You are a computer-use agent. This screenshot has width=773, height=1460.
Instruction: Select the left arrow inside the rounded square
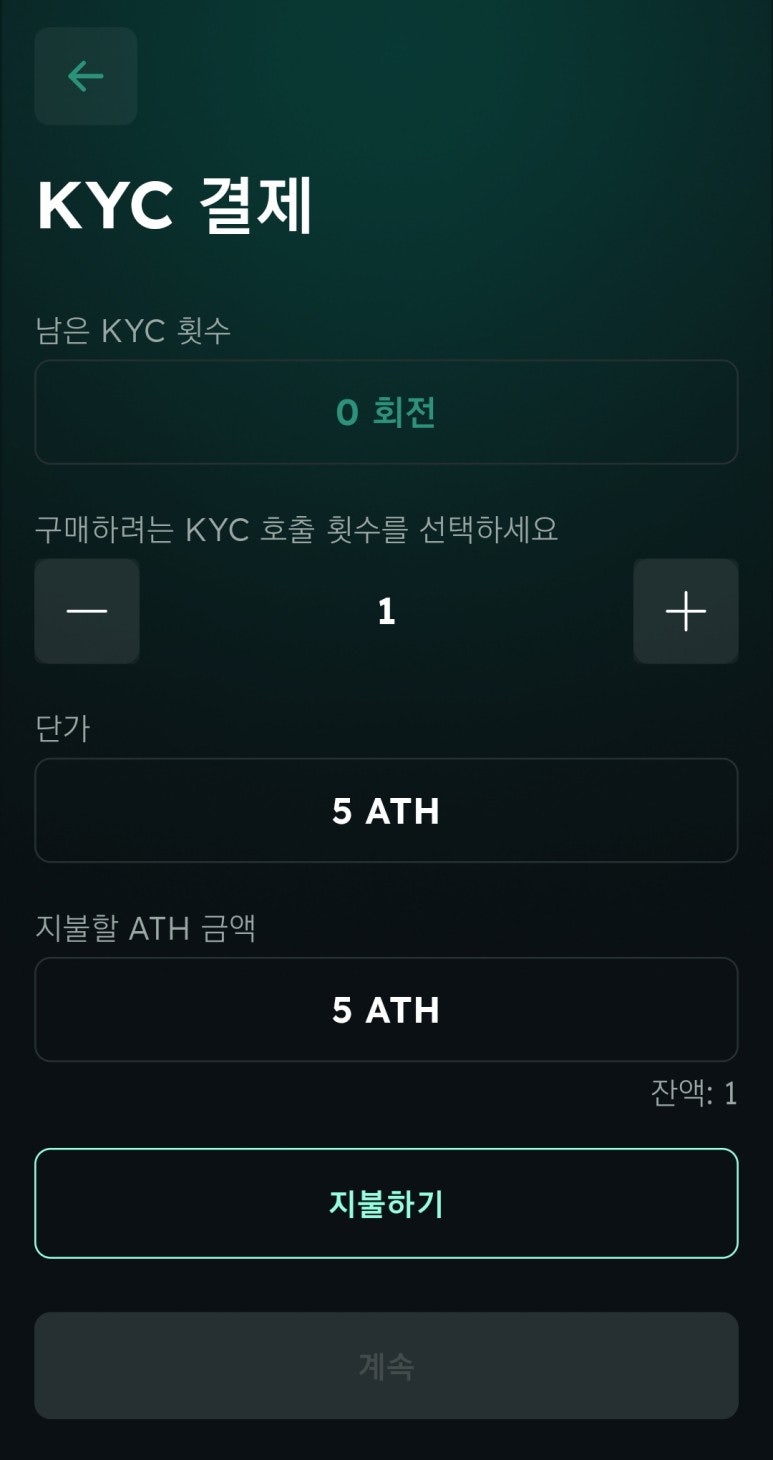click(85, 76)
